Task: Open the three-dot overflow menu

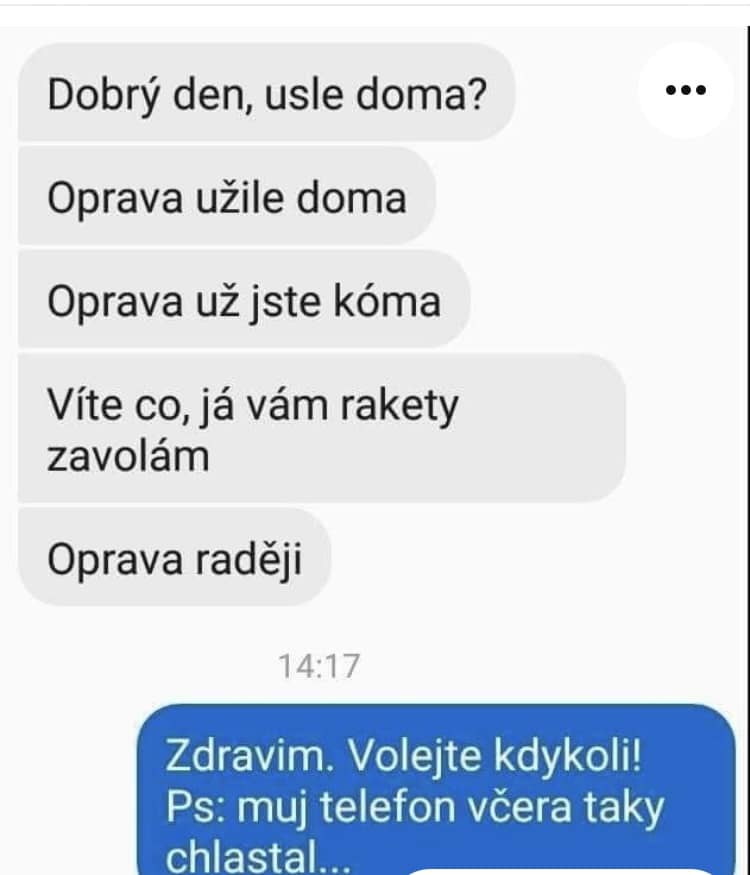Action: point(686,90)
